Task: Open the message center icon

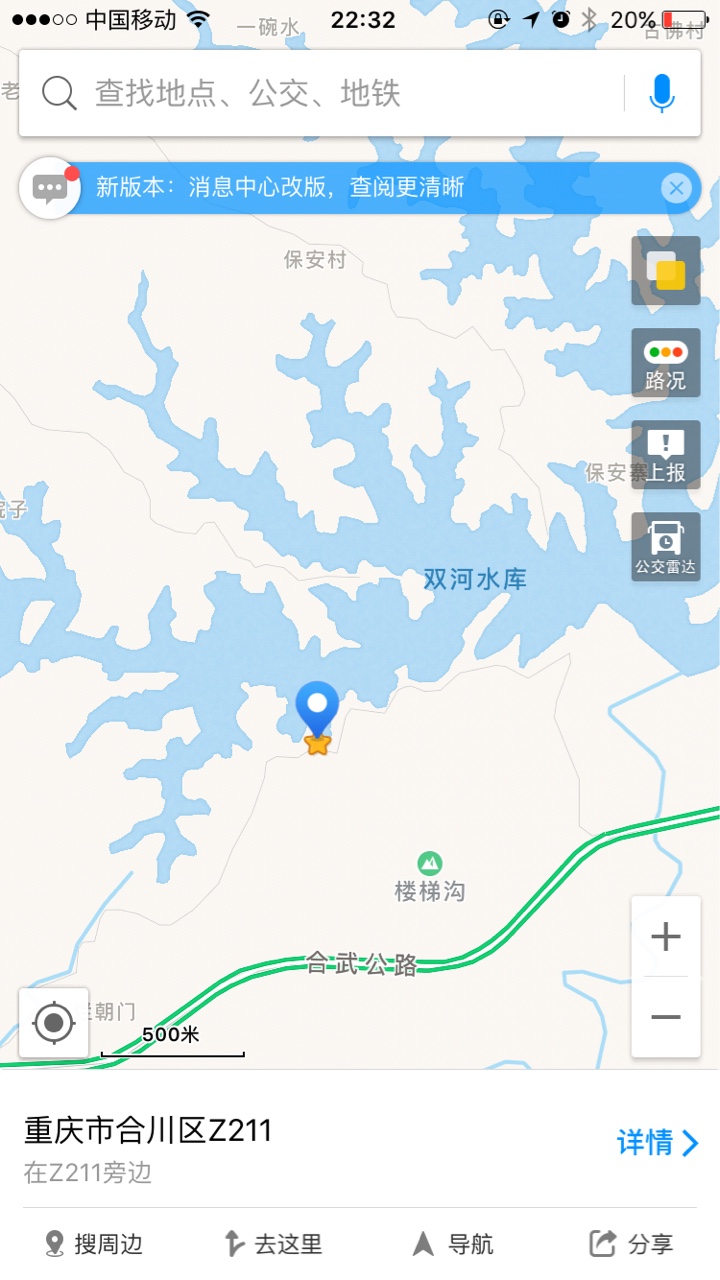Action: [50, 188]
